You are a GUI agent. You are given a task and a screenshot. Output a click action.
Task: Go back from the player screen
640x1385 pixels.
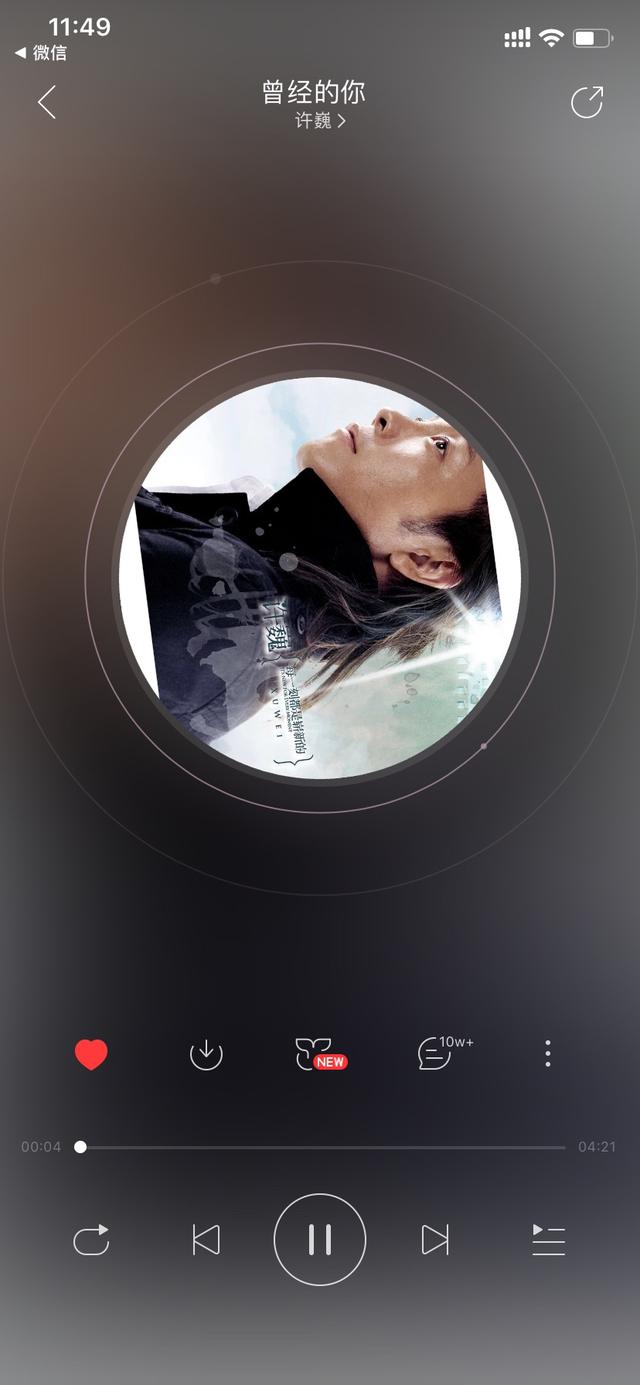(46, 102)
